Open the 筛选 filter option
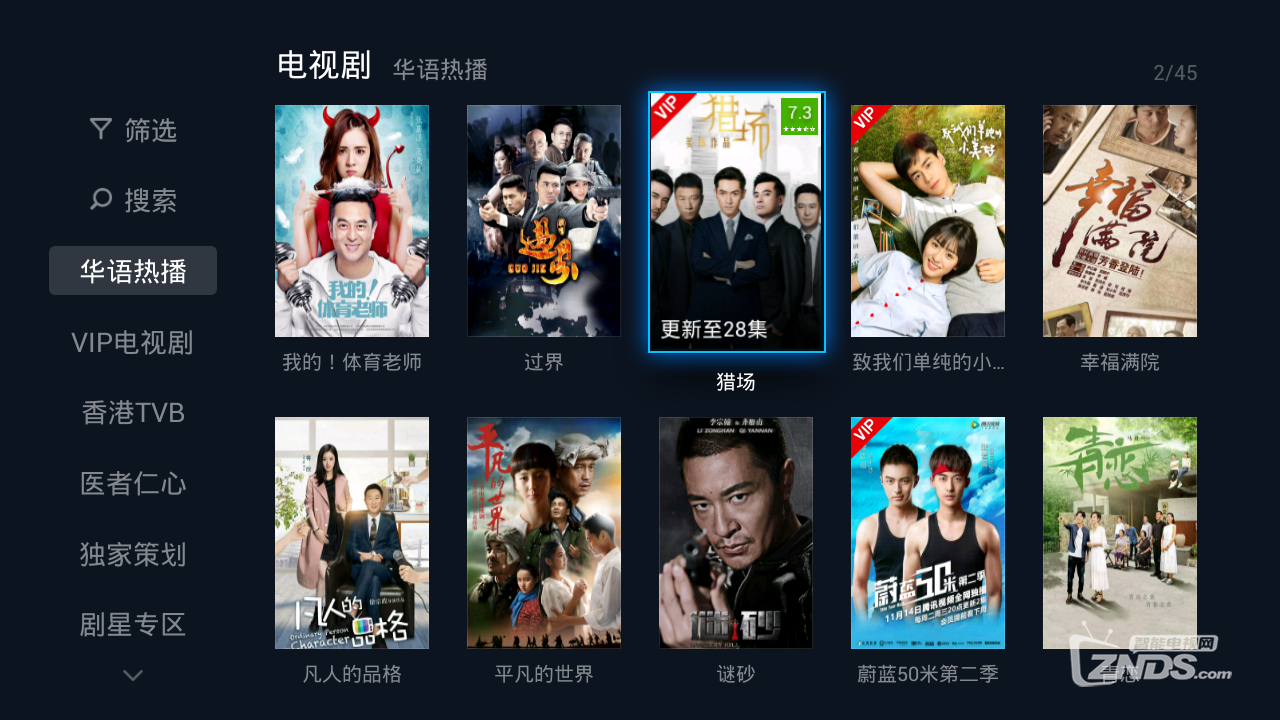The image size is (1280, 720). click(x=133, y=130)
